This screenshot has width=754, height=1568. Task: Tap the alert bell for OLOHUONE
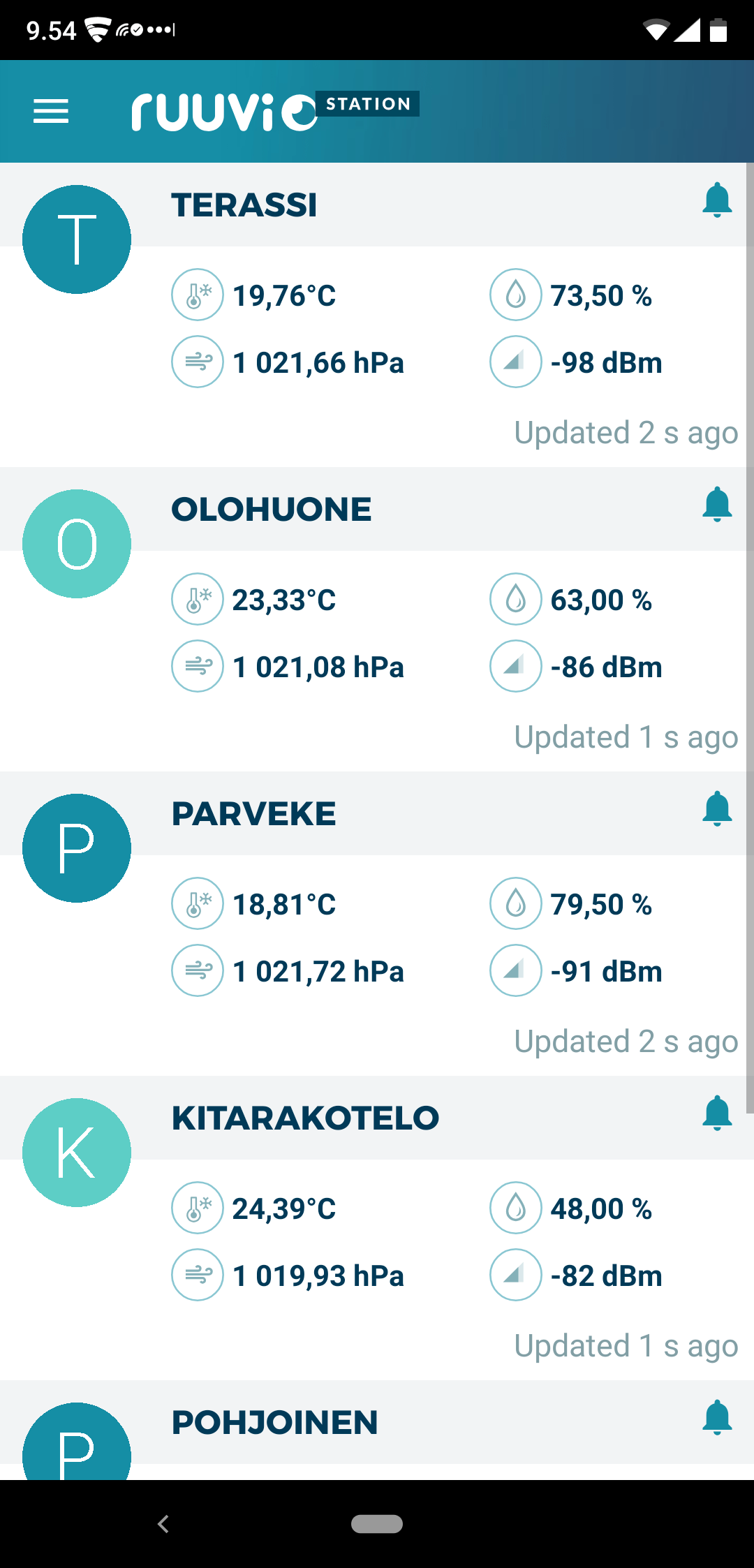click(717, 505)
